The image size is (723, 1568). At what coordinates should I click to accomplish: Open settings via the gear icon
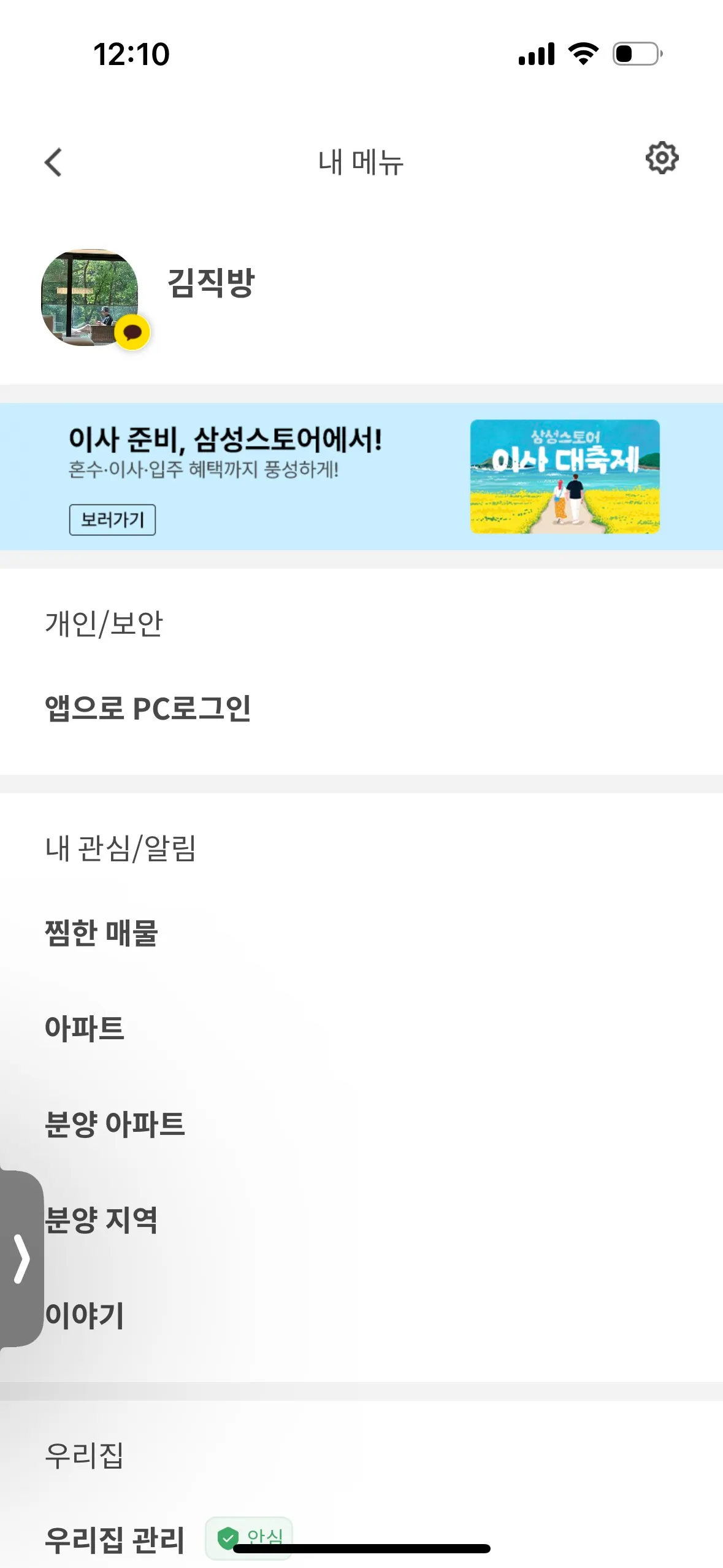[662, 158]
